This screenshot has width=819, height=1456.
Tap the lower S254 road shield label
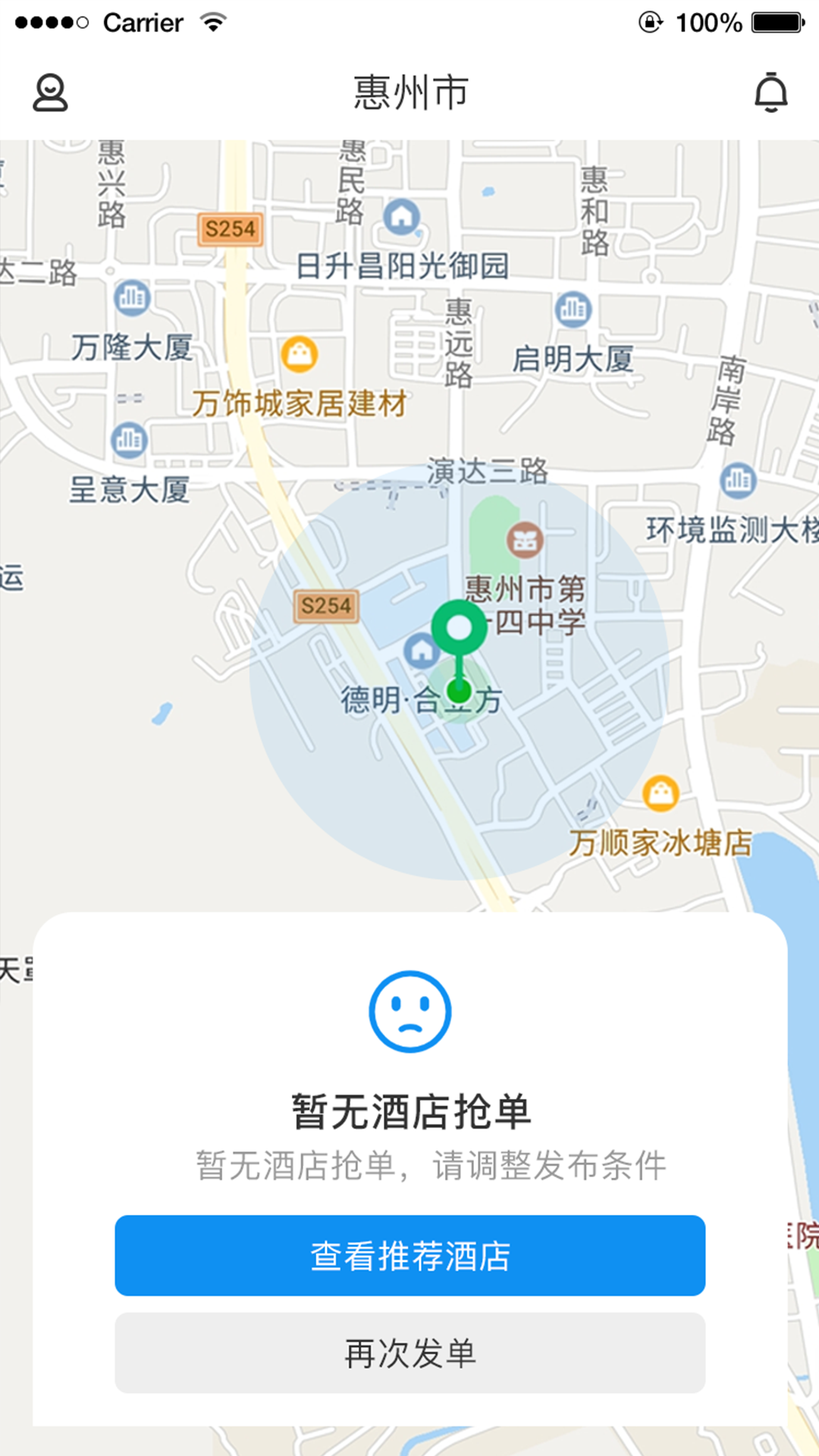point(325,607)
